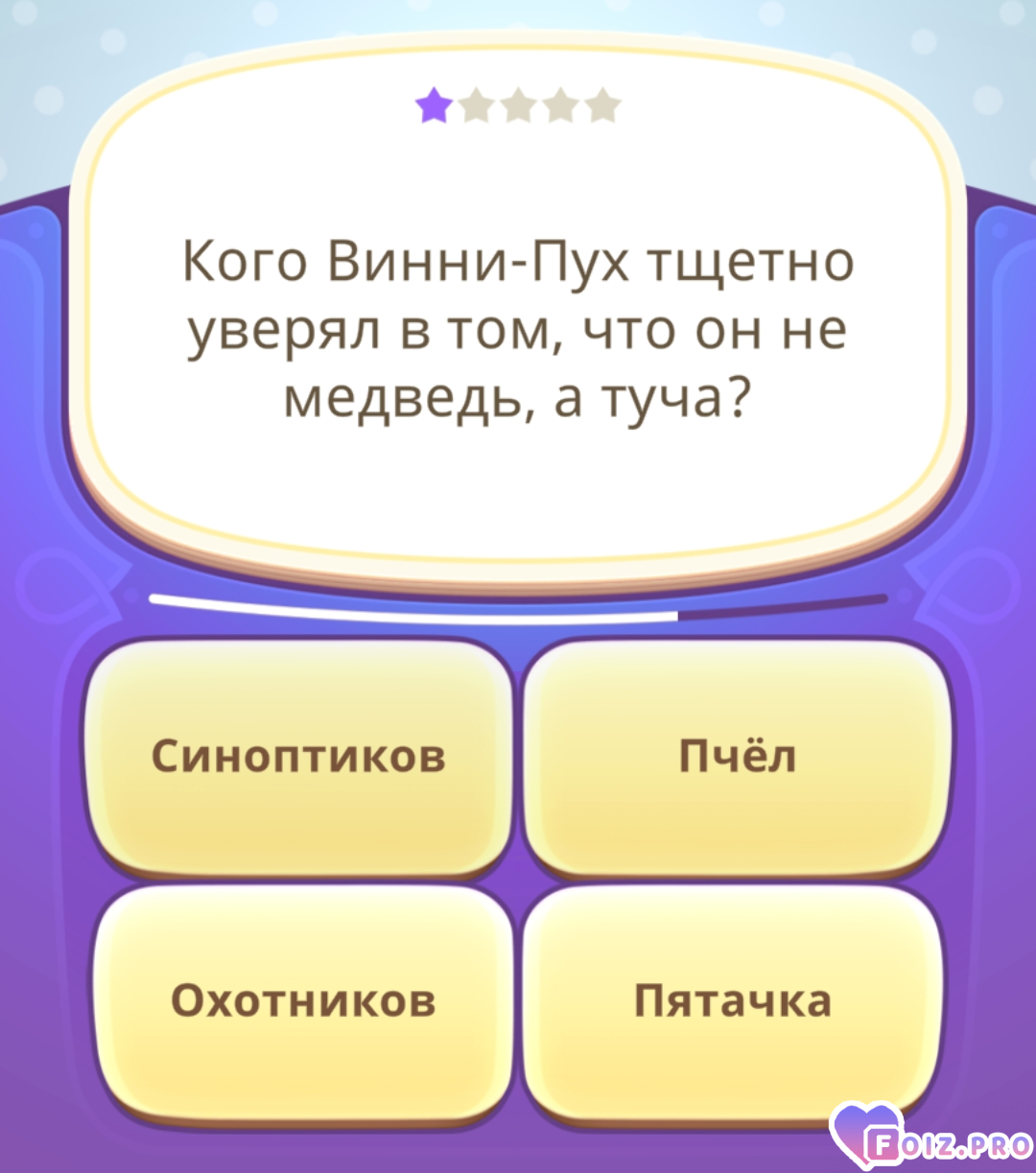This screenshot has height=1173, width=1036.
Task: Pick the Охотников answer option
Action: tap(303, 1001)
